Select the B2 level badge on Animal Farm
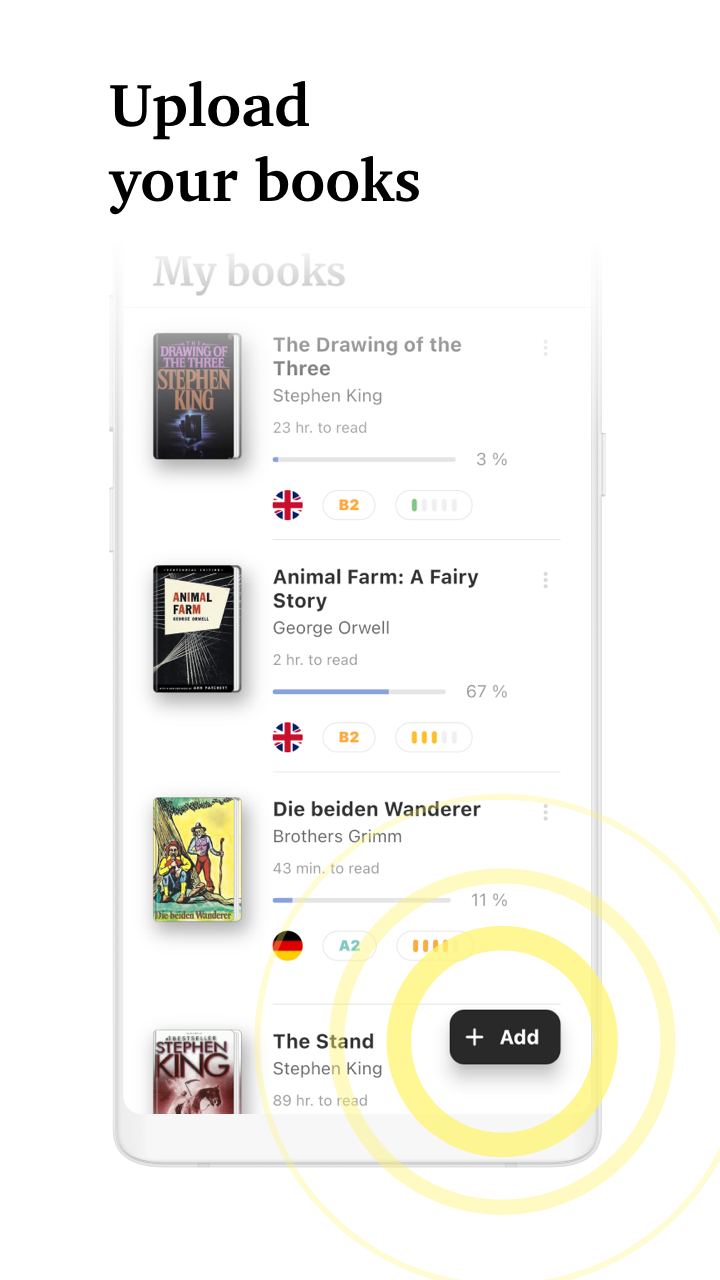 (349, 737)
